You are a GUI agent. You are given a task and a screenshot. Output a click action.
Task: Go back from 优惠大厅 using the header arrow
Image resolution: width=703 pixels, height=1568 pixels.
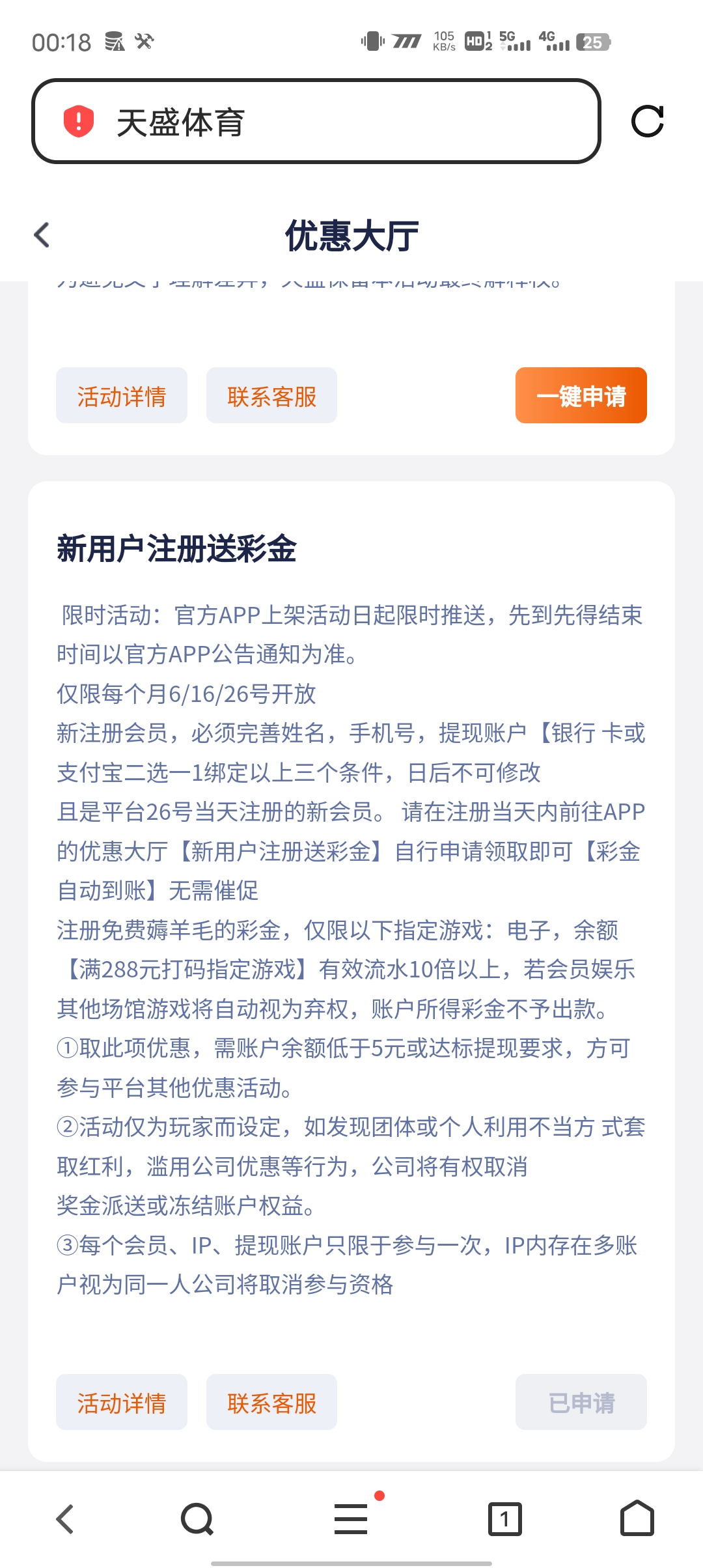42,235
